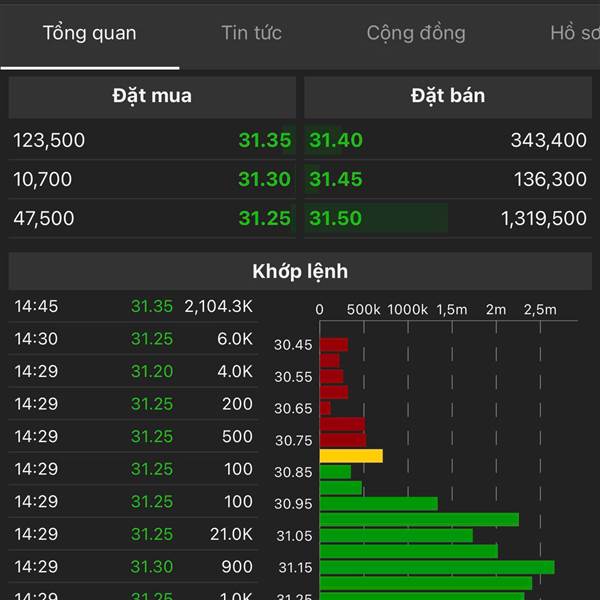The height and width of the screenshot is (600, 600).
Task: Open the Cộng đồng tab
Action: (415, 33)
